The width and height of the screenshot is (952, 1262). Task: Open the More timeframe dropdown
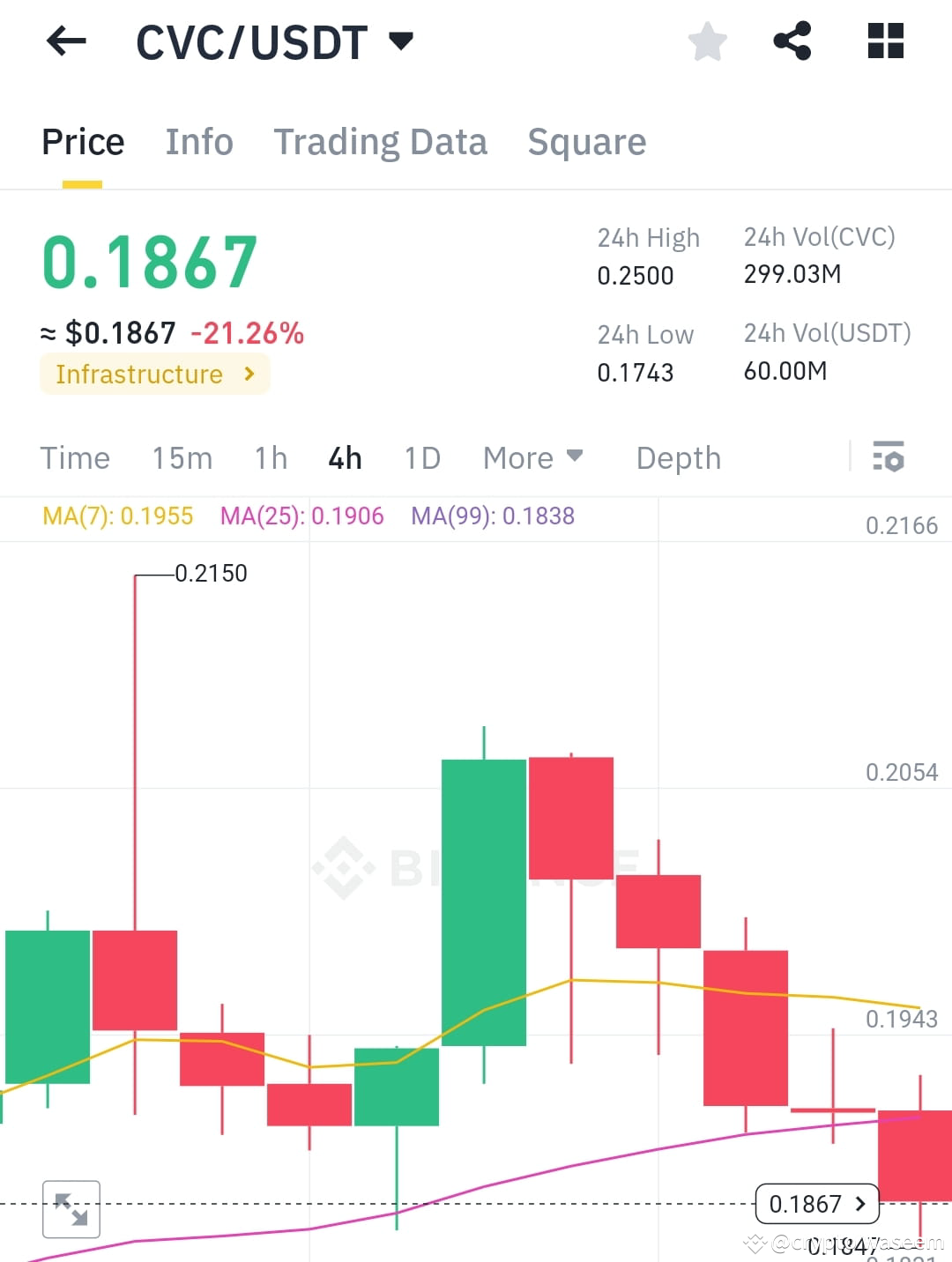(x=532, y=457)
